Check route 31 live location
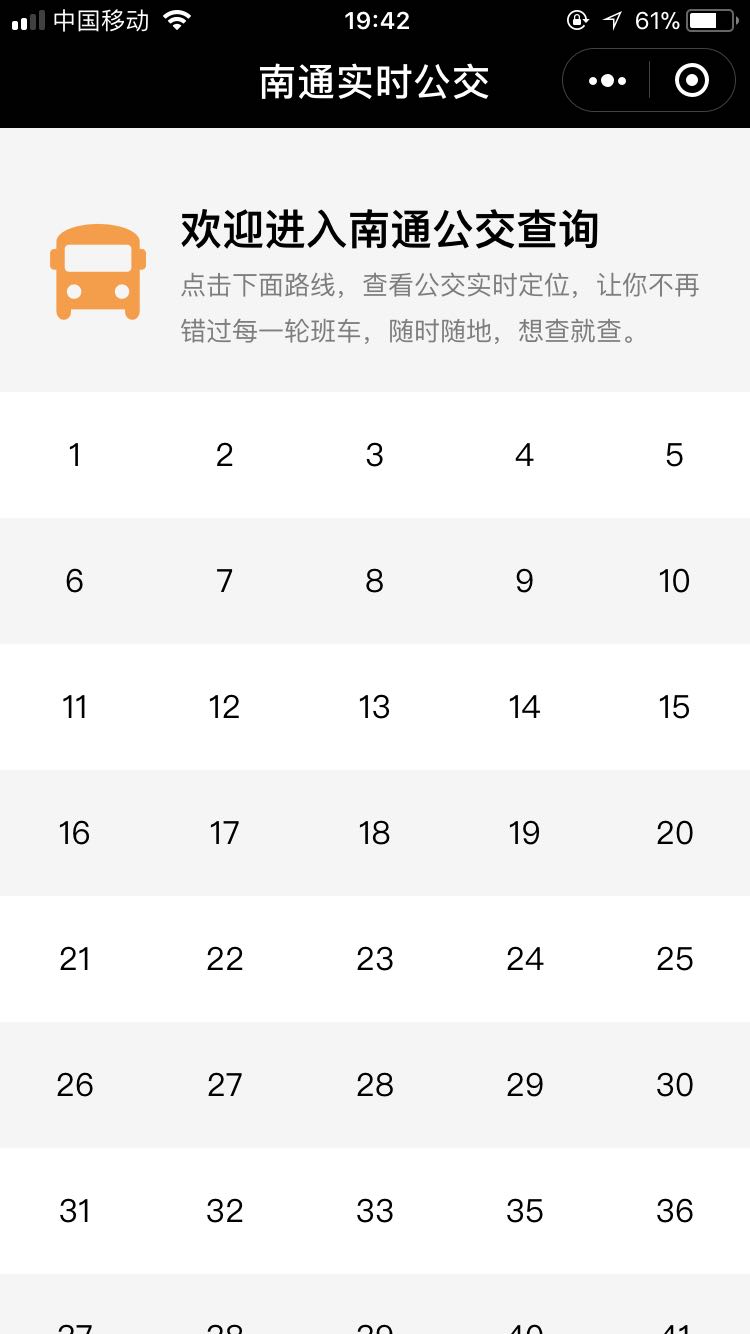Screen dimensions: 750x1334 click(74, 1211)
